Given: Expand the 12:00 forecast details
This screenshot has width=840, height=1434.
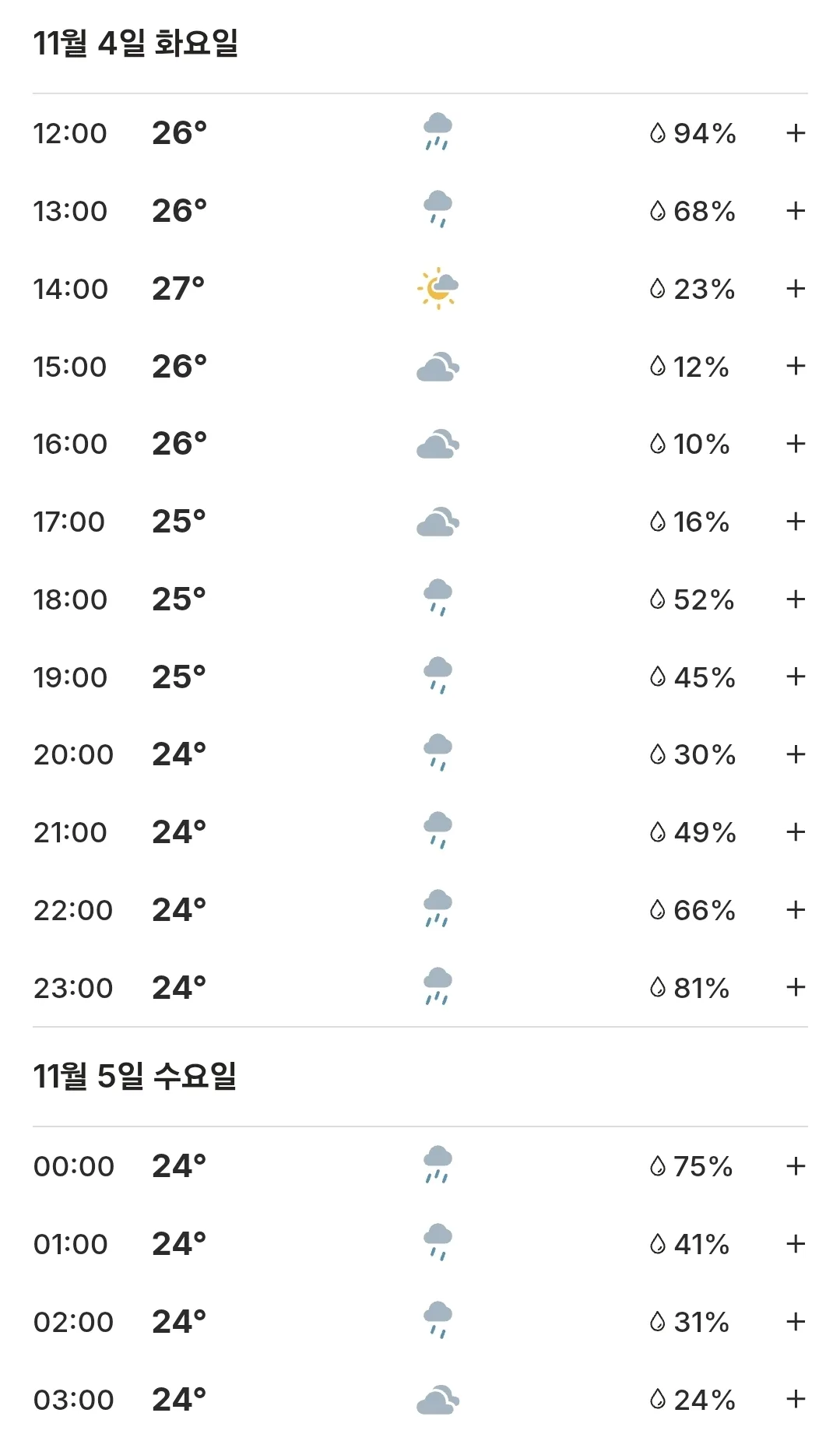Looking at the screenshot, I should [795, 133].
